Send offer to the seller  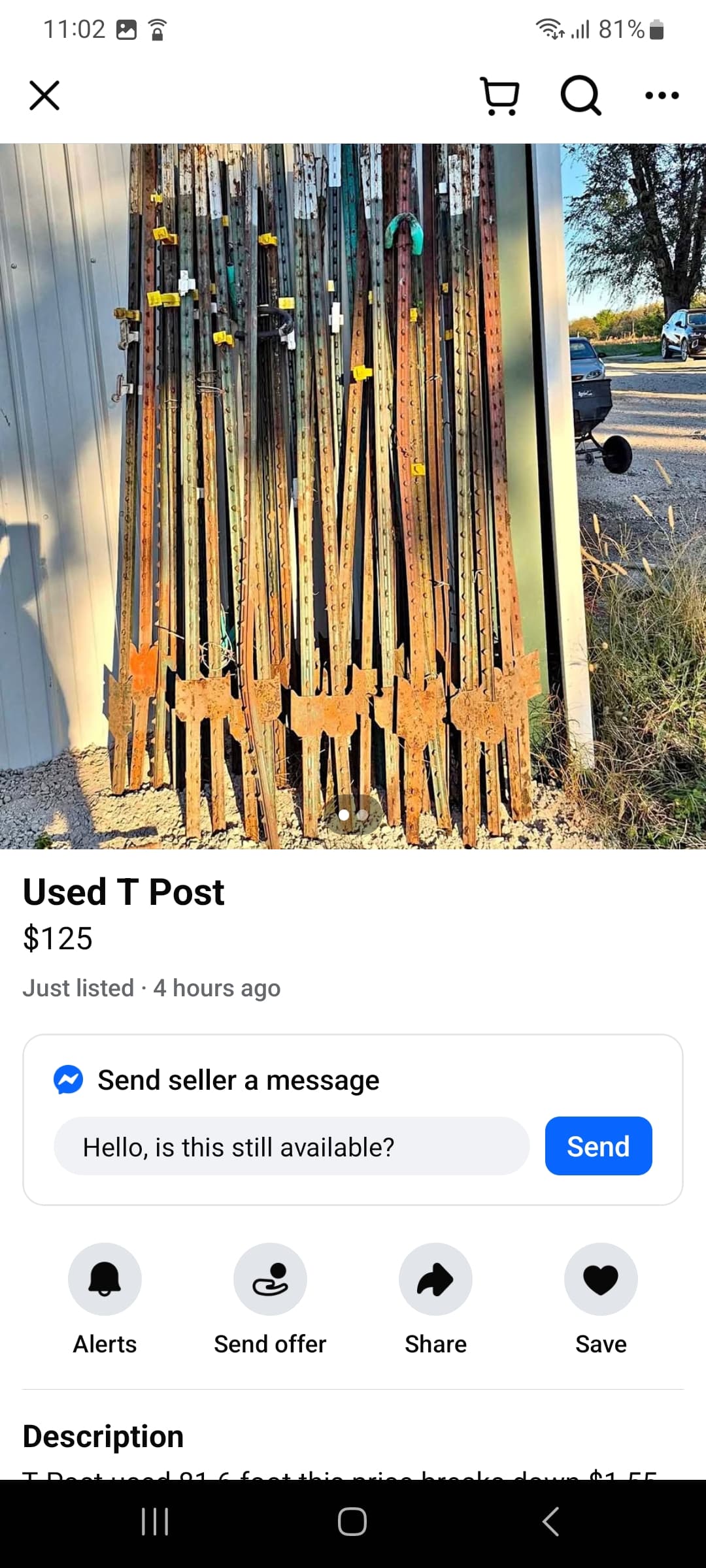click(270, 1279)
